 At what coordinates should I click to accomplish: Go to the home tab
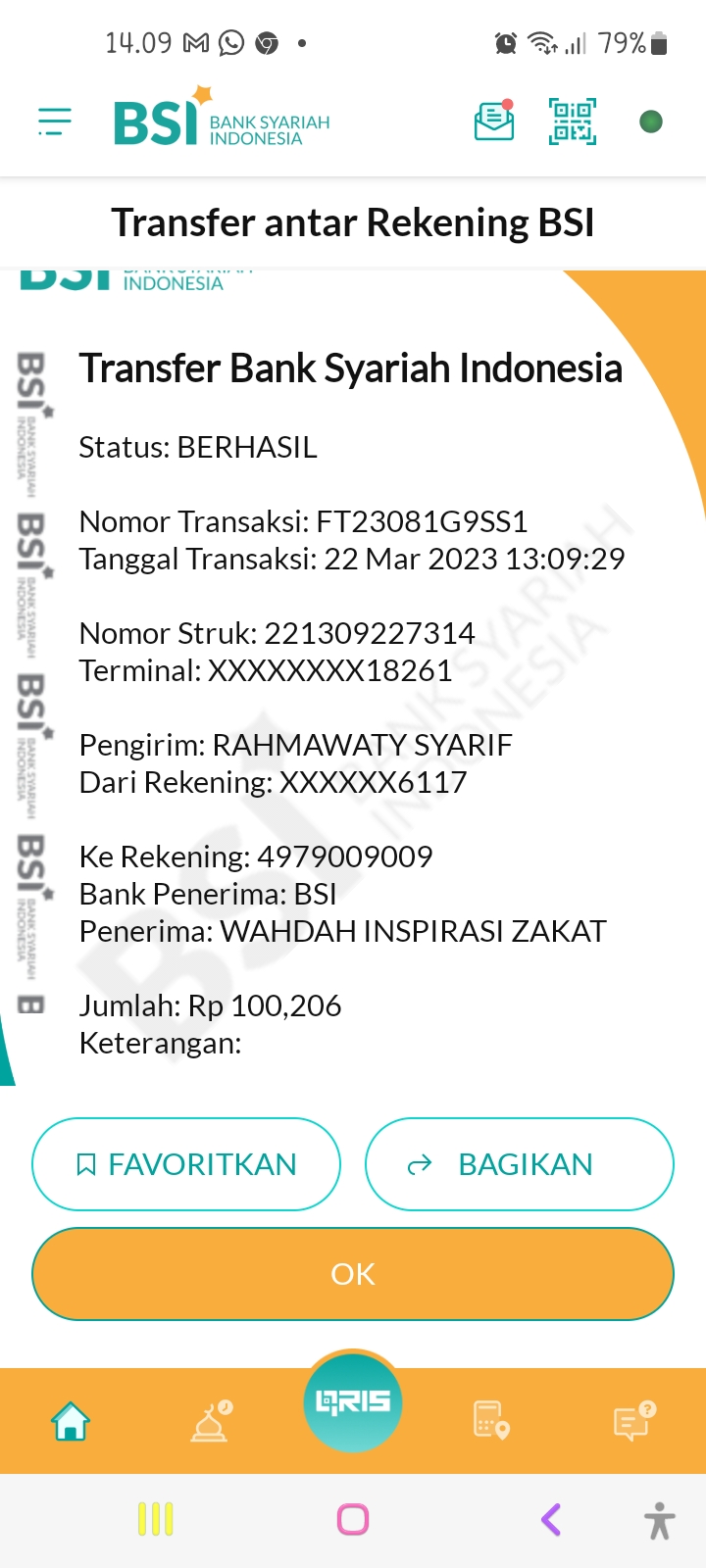(72, 1421)
